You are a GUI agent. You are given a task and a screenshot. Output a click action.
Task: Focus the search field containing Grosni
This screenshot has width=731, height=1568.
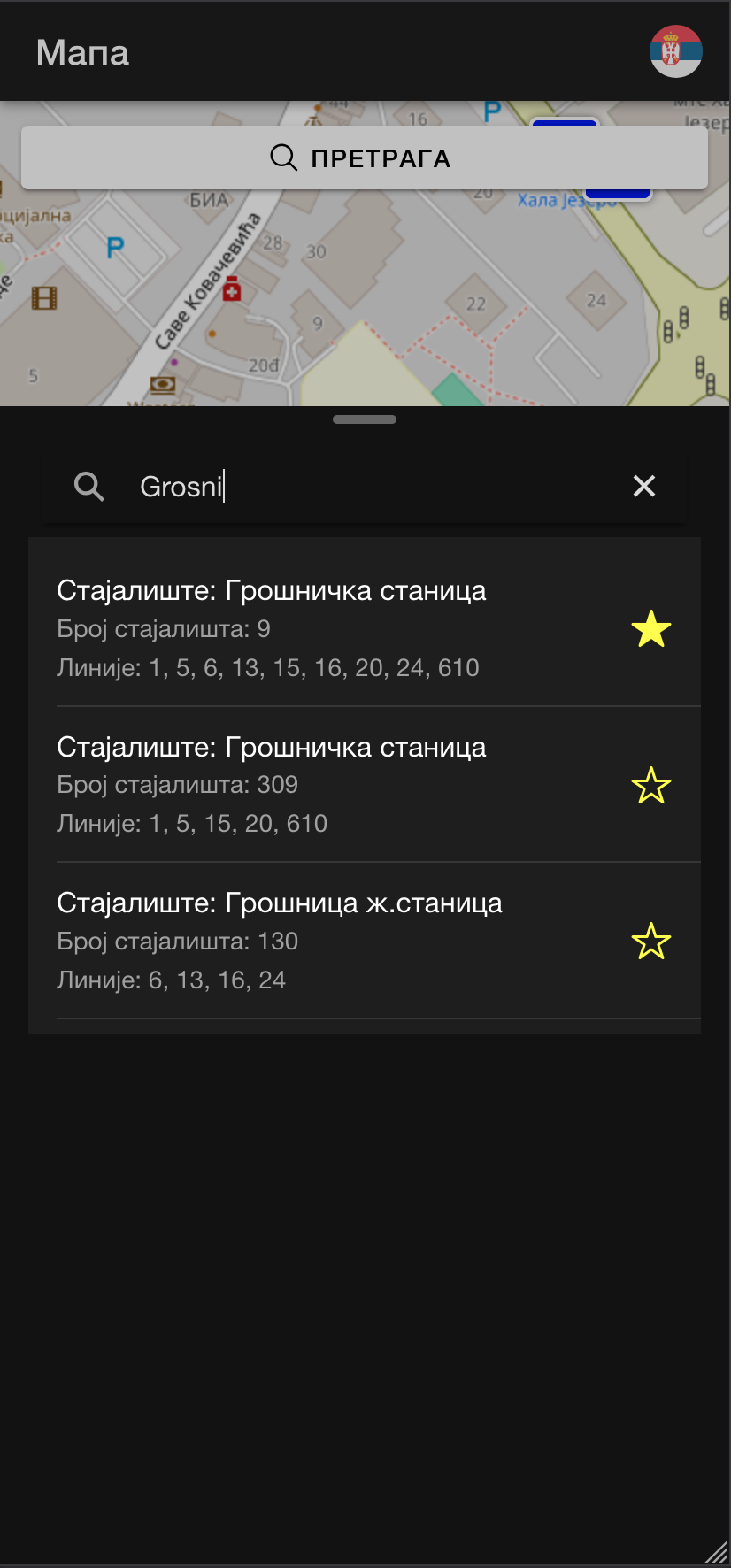[372, 486]
